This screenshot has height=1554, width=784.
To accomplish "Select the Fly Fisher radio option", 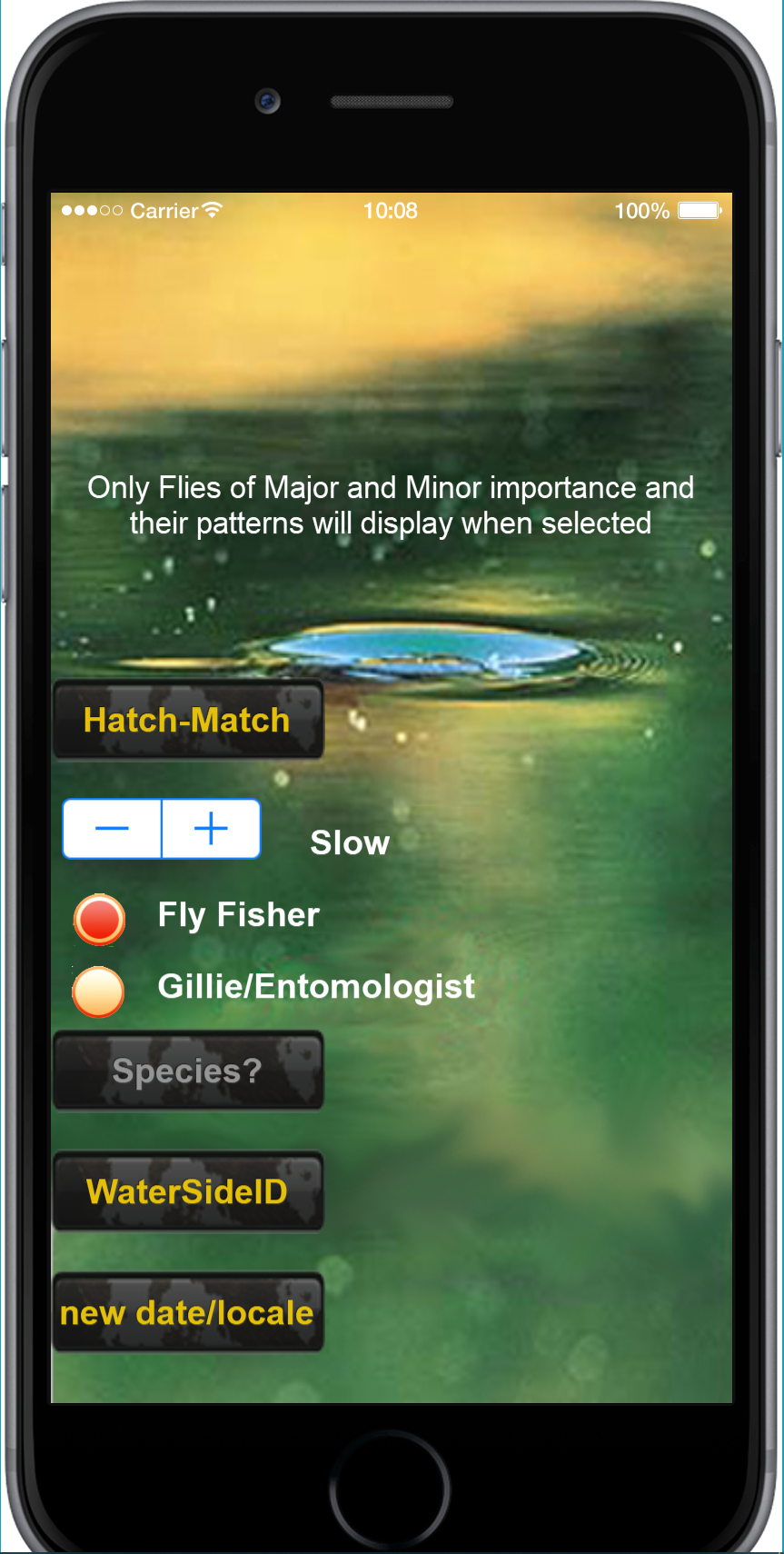I will [99, 919].
